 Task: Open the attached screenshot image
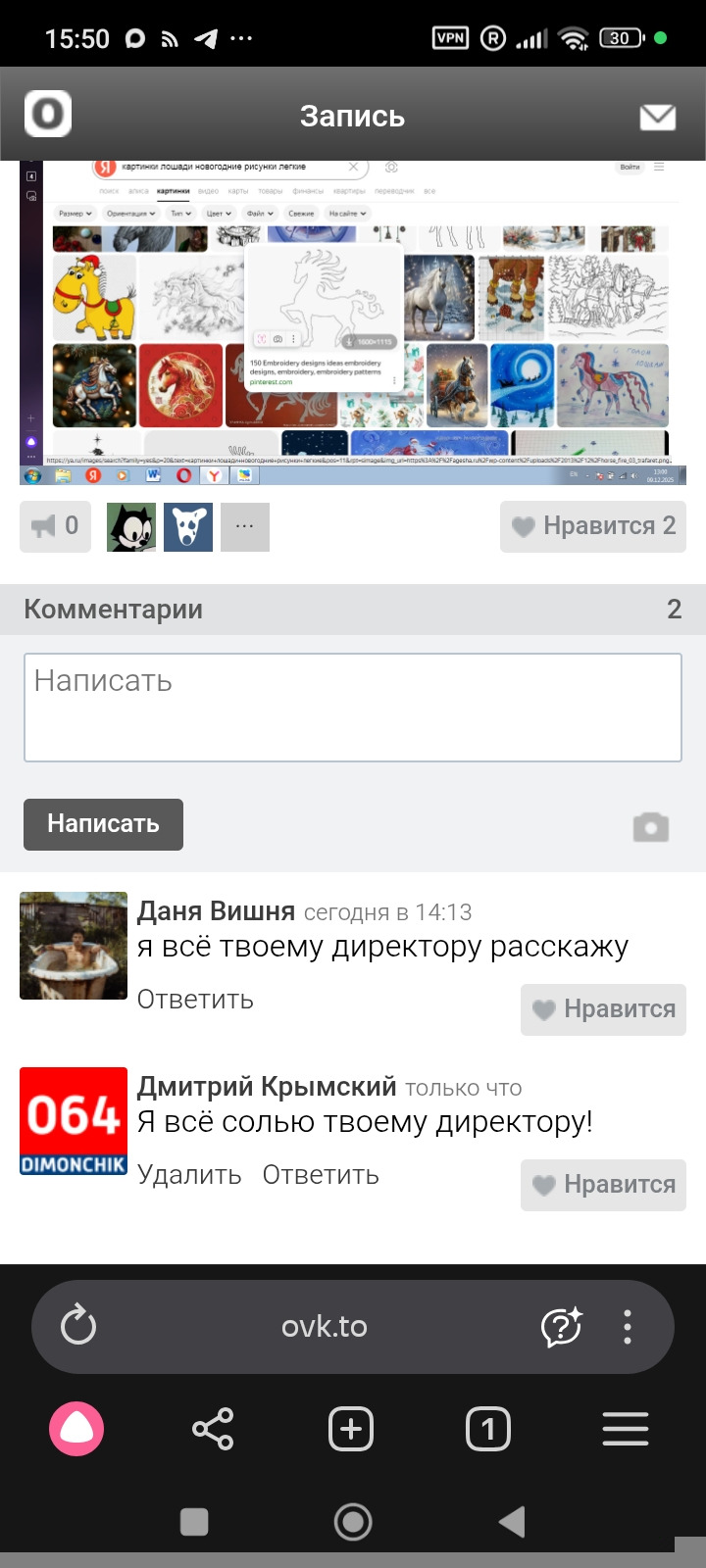point(353,323)
